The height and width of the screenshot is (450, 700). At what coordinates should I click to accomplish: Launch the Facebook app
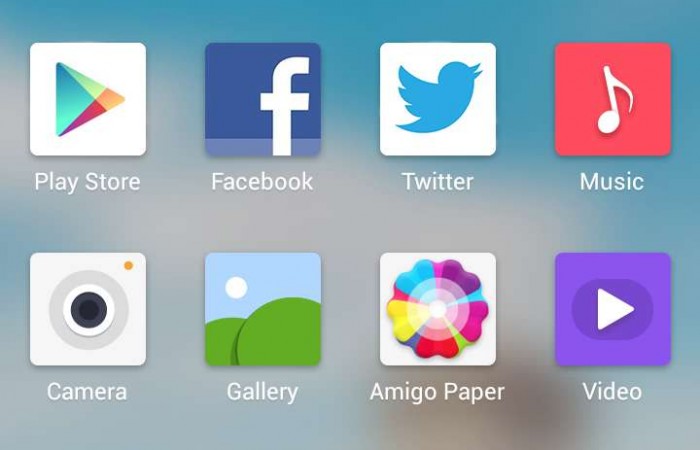click(263, 99)
